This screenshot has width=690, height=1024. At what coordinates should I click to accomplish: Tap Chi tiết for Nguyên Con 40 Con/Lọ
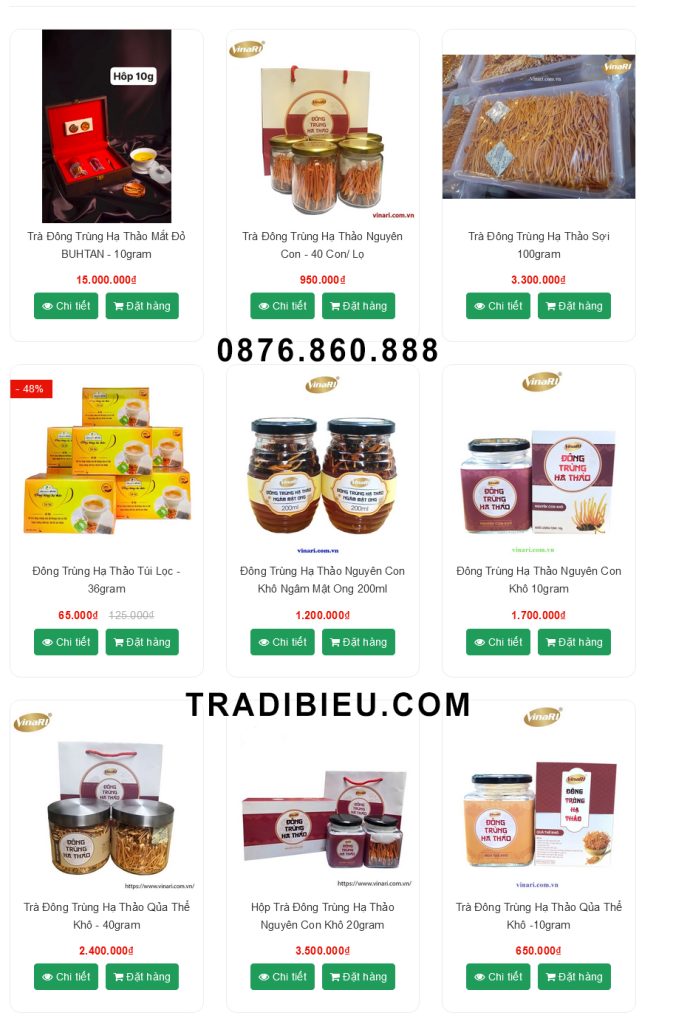tap(282, 306)
